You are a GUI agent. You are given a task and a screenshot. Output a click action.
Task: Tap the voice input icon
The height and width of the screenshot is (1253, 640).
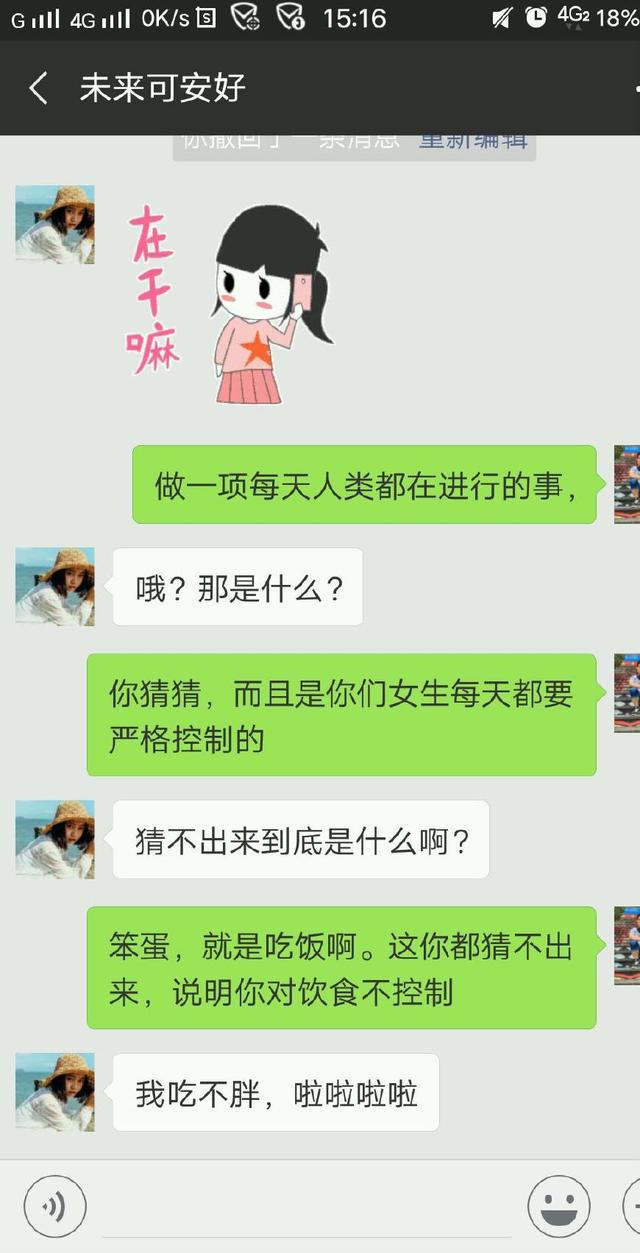[55, 1207]
